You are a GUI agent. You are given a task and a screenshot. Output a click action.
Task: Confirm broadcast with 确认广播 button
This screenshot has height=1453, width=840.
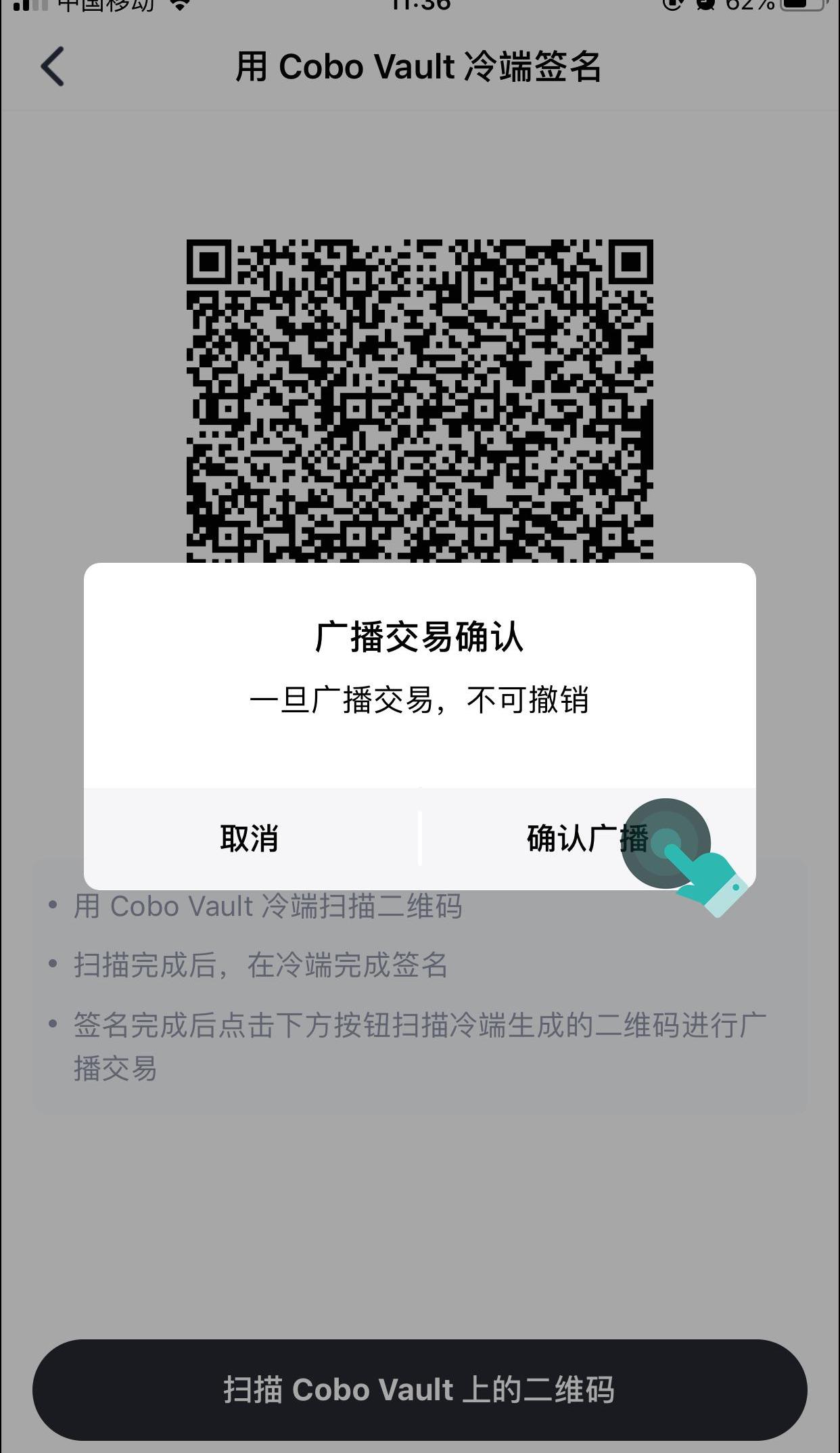click(587, 839)
